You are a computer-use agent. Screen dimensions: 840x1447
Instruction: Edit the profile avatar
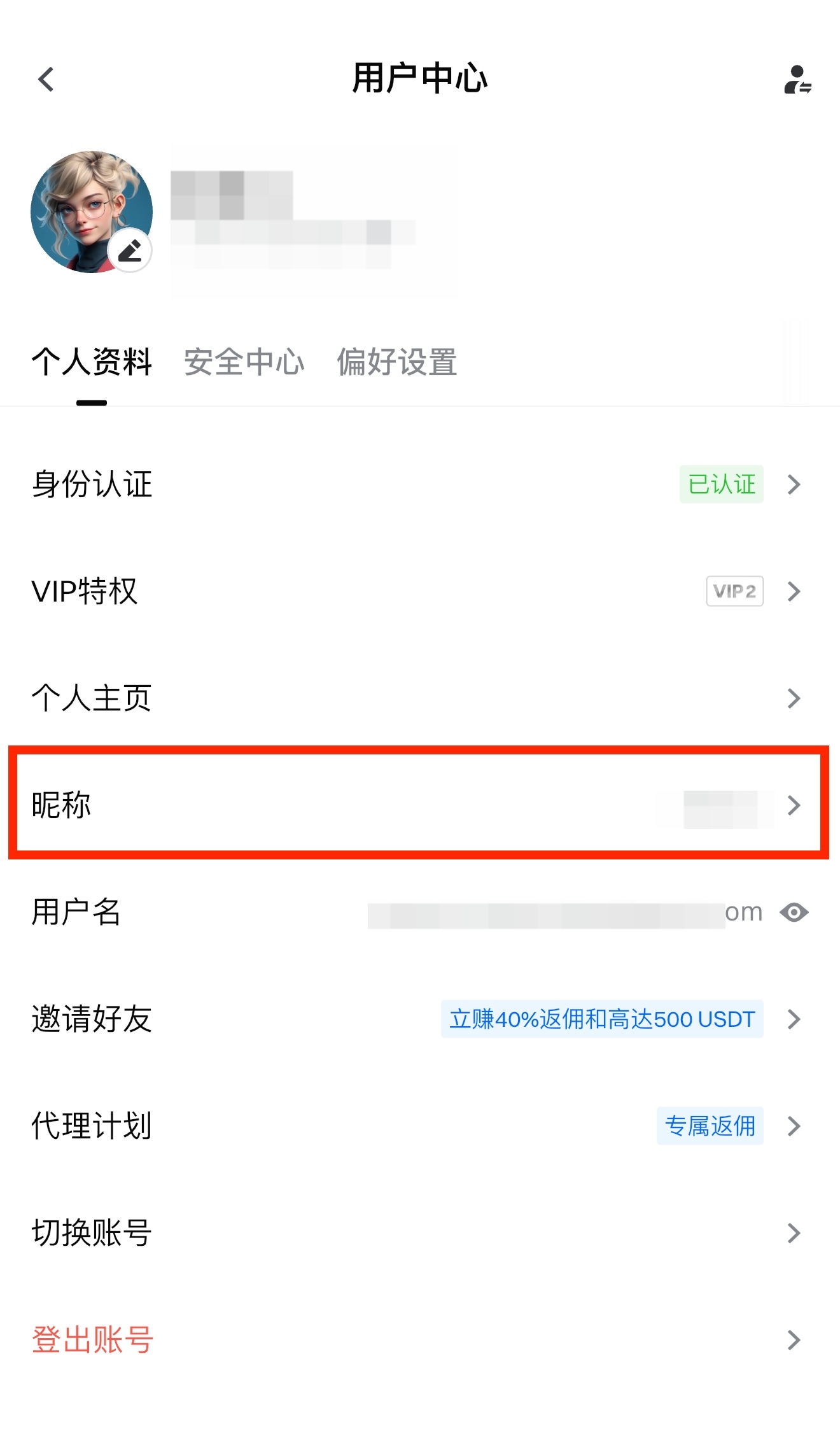[x=130, y=250]
